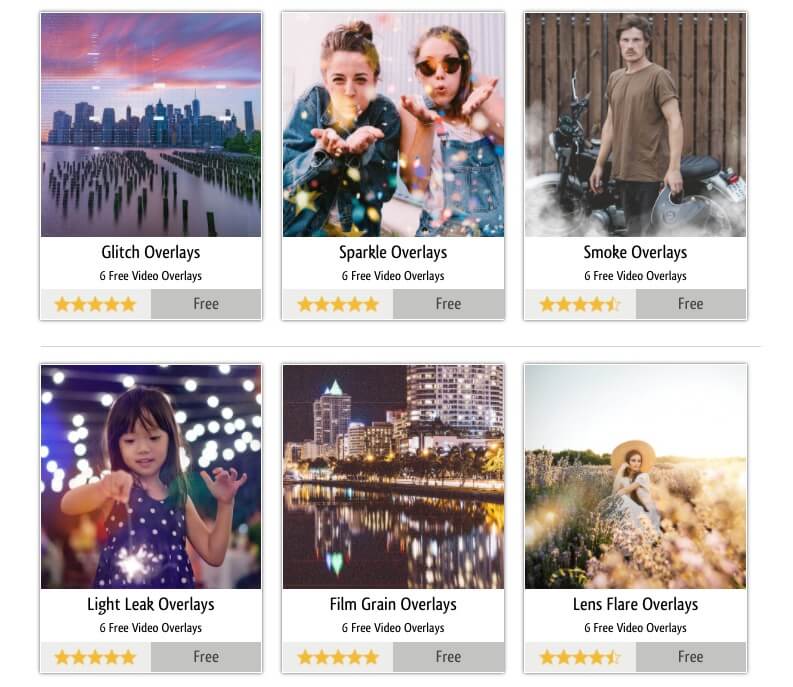Open the Lens Flare Overlays card
Image resolution: width=793 pixels, height=687 pixels.
click(x=634, y=604)
